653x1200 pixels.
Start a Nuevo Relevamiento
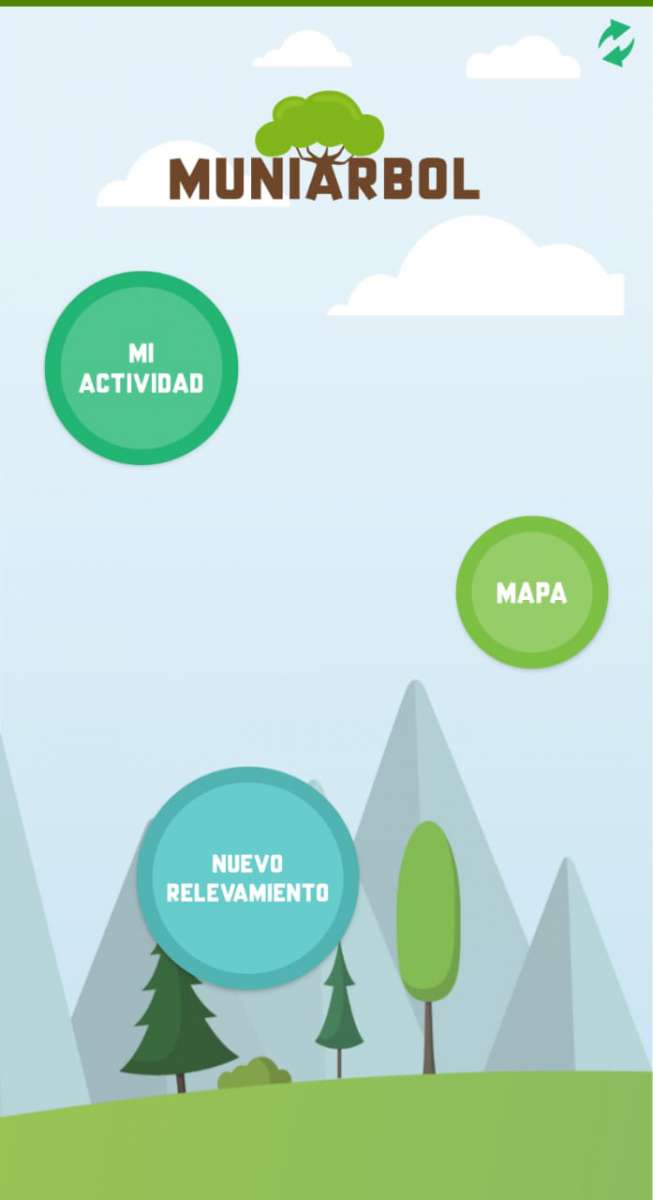point(247,878)
